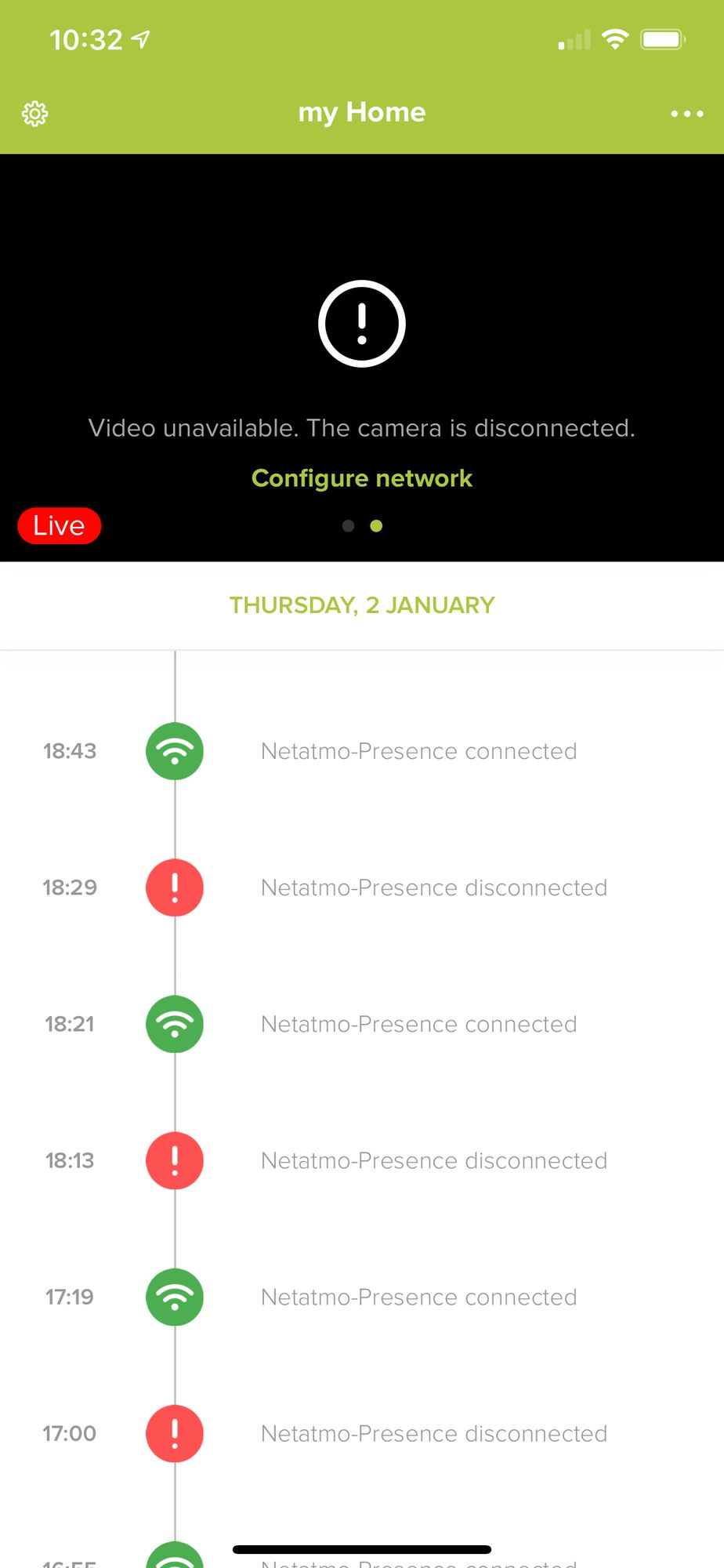Select the 17:00 disconnected event
Image resolution: width=724 pixels, height=1568 pixels.
point(362,1433)
